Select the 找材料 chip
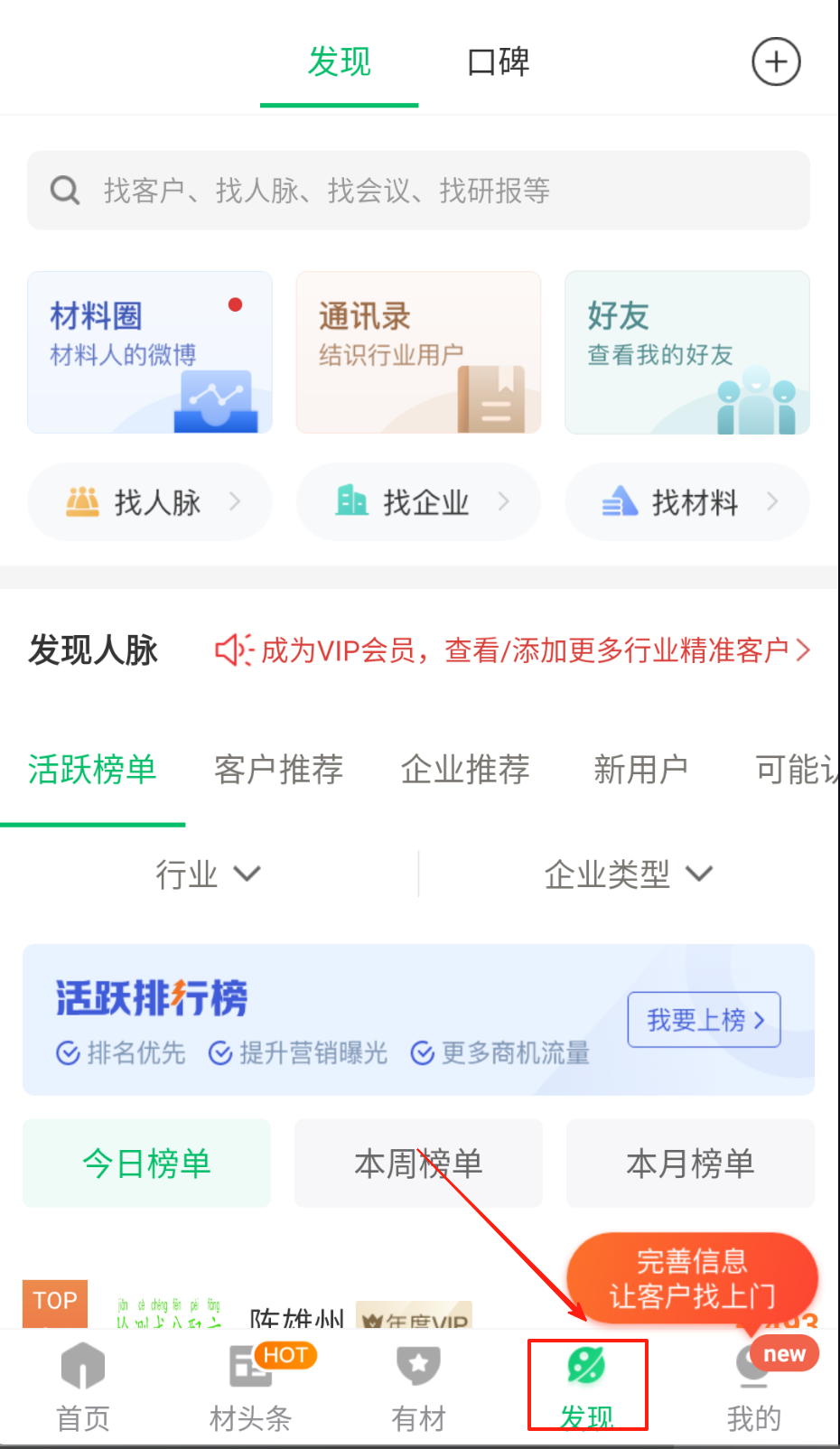Screen dimensions: 840x1449 click(686, 502)
